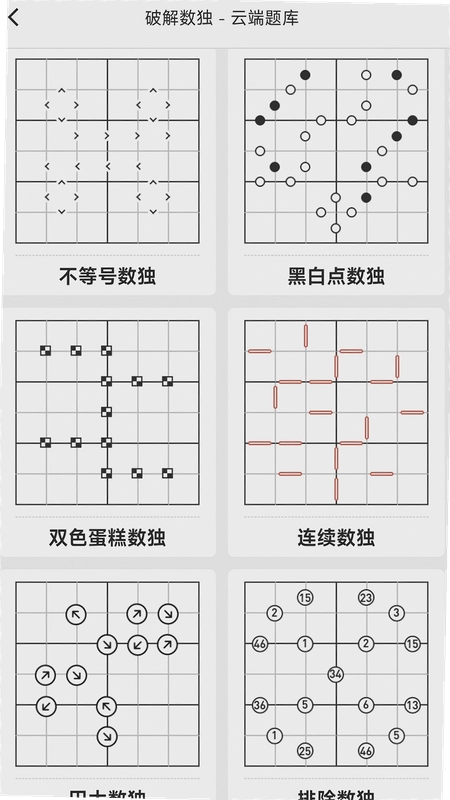Select the 双色蛋糕数独 puzzle card
This screenshot has height=800, width=450.
(108, 432)
